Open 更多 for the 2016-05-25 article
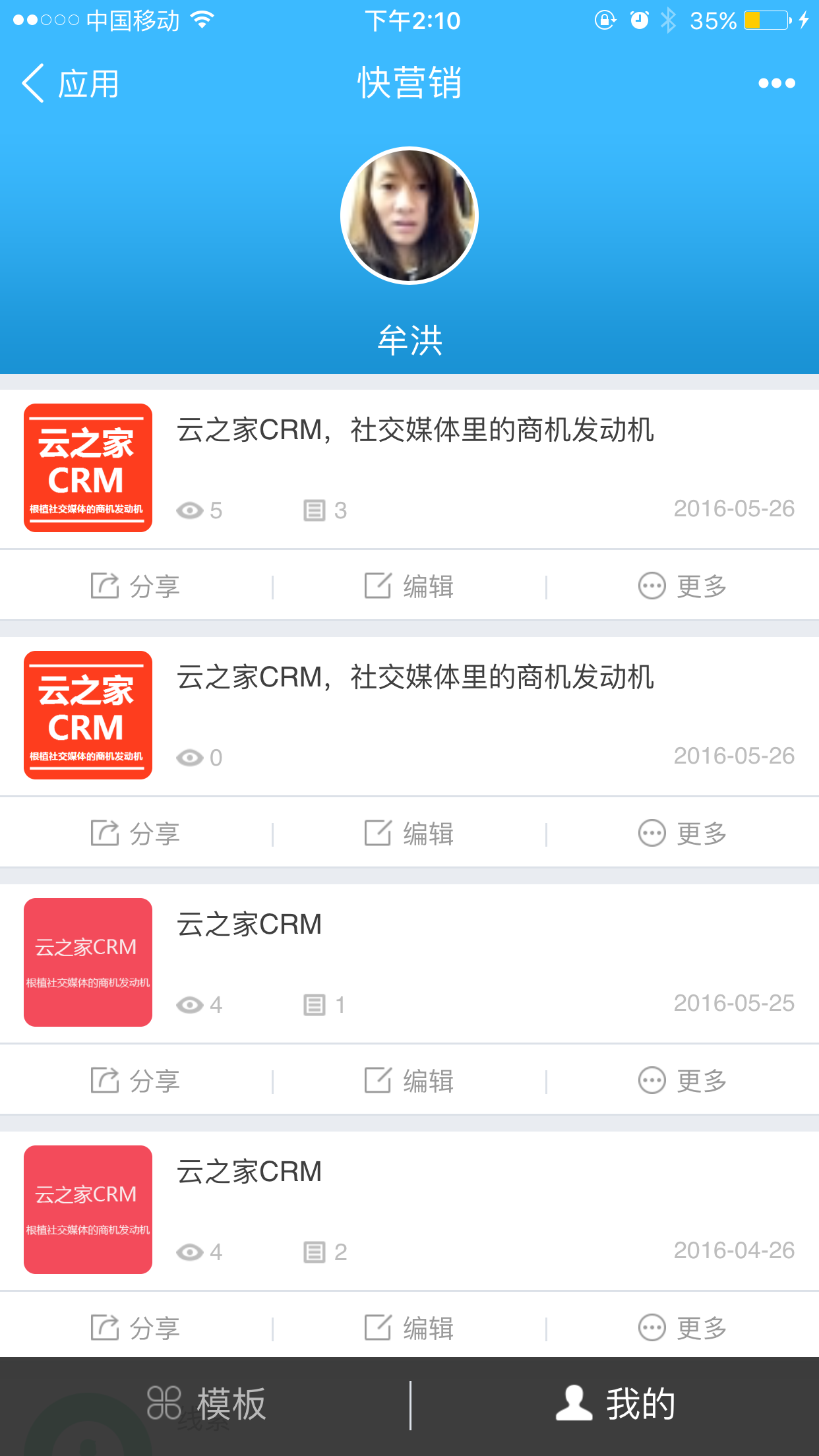819x1456 pixels. [682, 1081]
